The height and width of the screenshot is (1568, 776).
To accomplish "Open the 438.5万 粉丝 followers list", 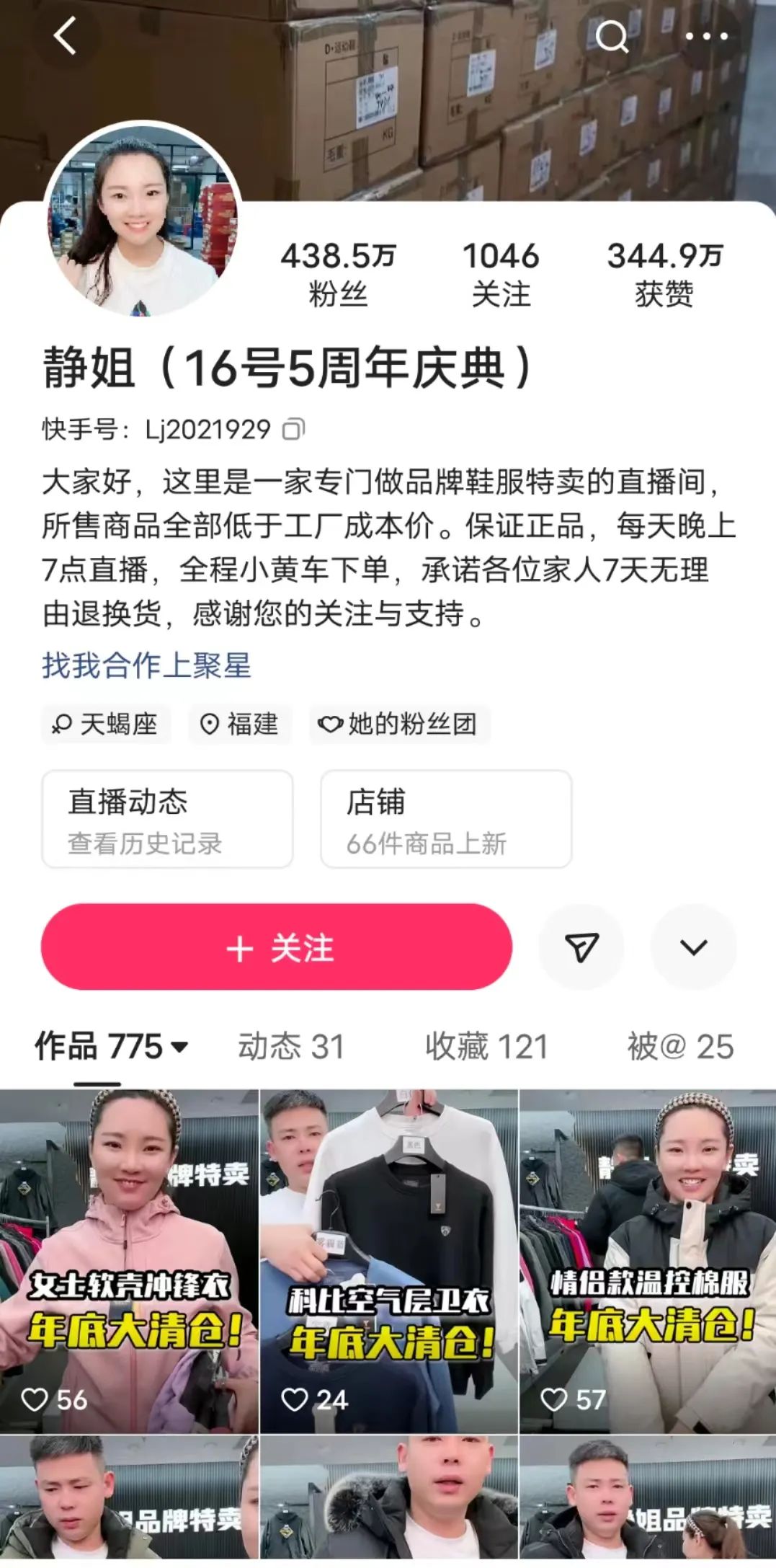I will coord(338,274).
